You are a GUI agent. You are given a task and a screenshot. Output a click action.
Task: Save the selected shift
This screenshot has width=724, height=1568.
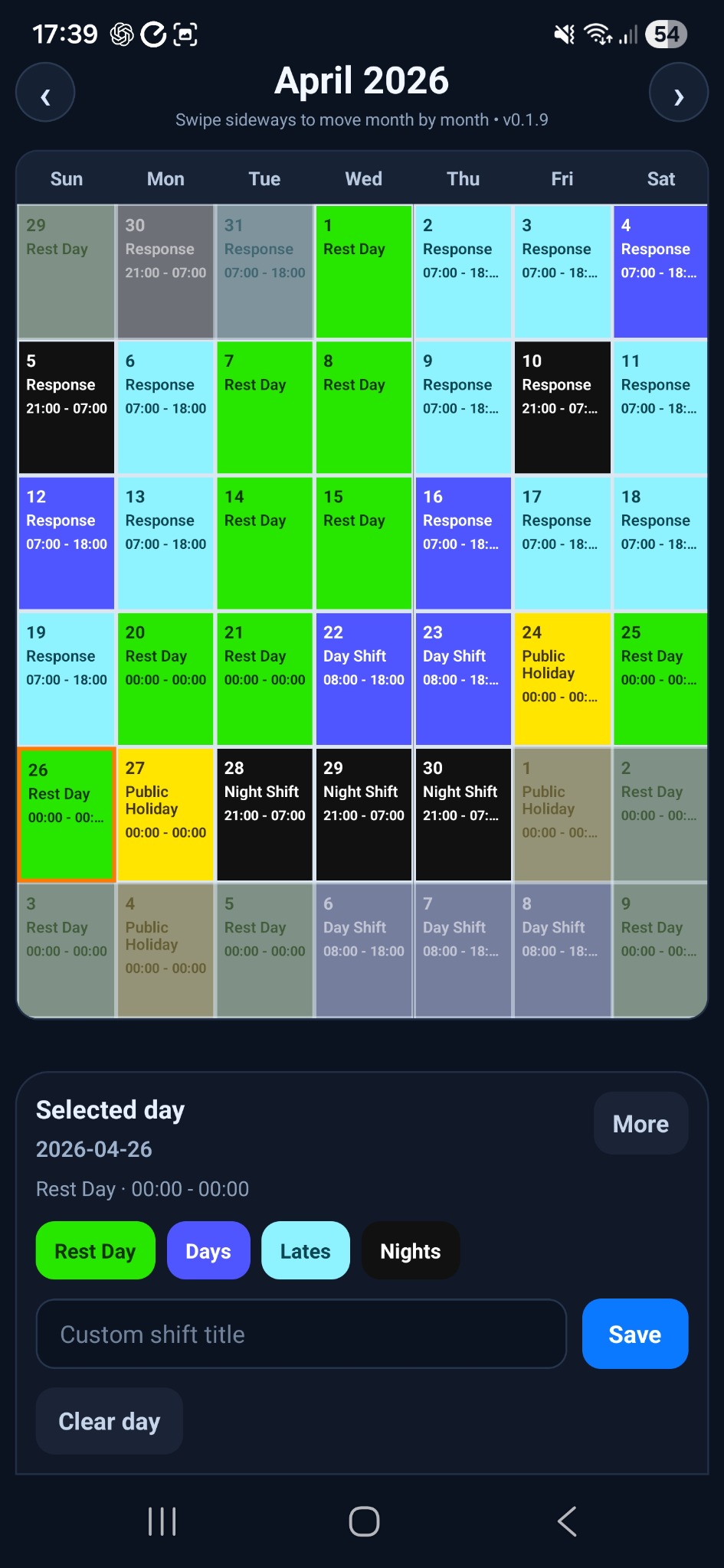tap(634, 1334)
